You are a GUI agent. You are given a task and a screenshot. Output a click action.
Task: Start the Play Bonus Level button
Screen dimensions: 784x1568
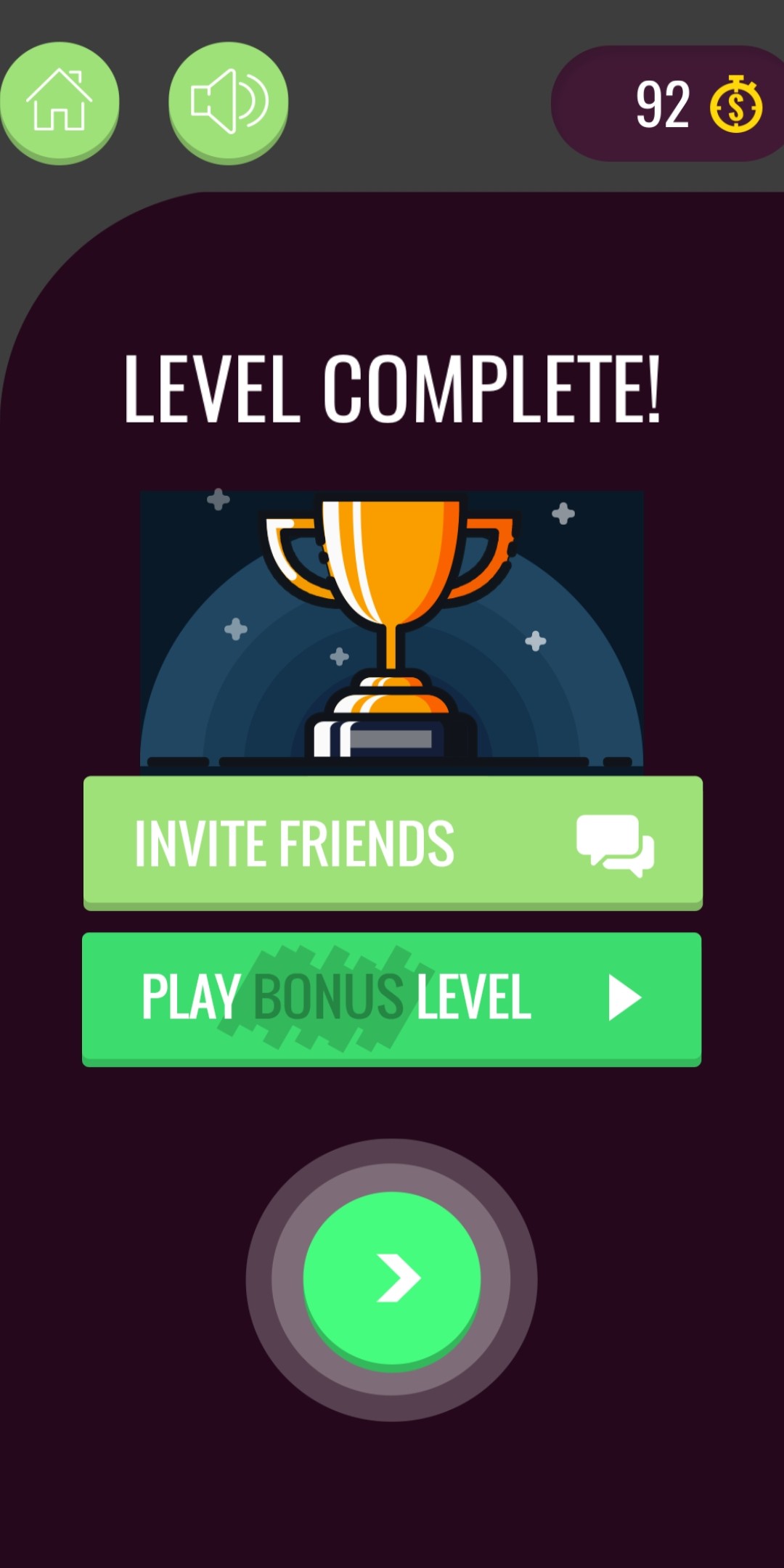(392, 999)
